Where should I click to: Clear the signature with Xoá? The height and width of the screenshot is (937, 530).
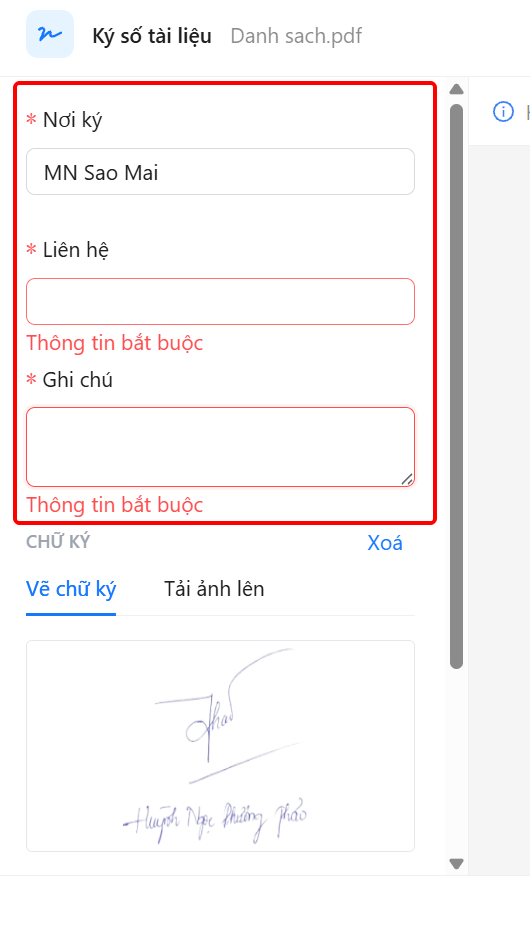click(x=385, y=543)
